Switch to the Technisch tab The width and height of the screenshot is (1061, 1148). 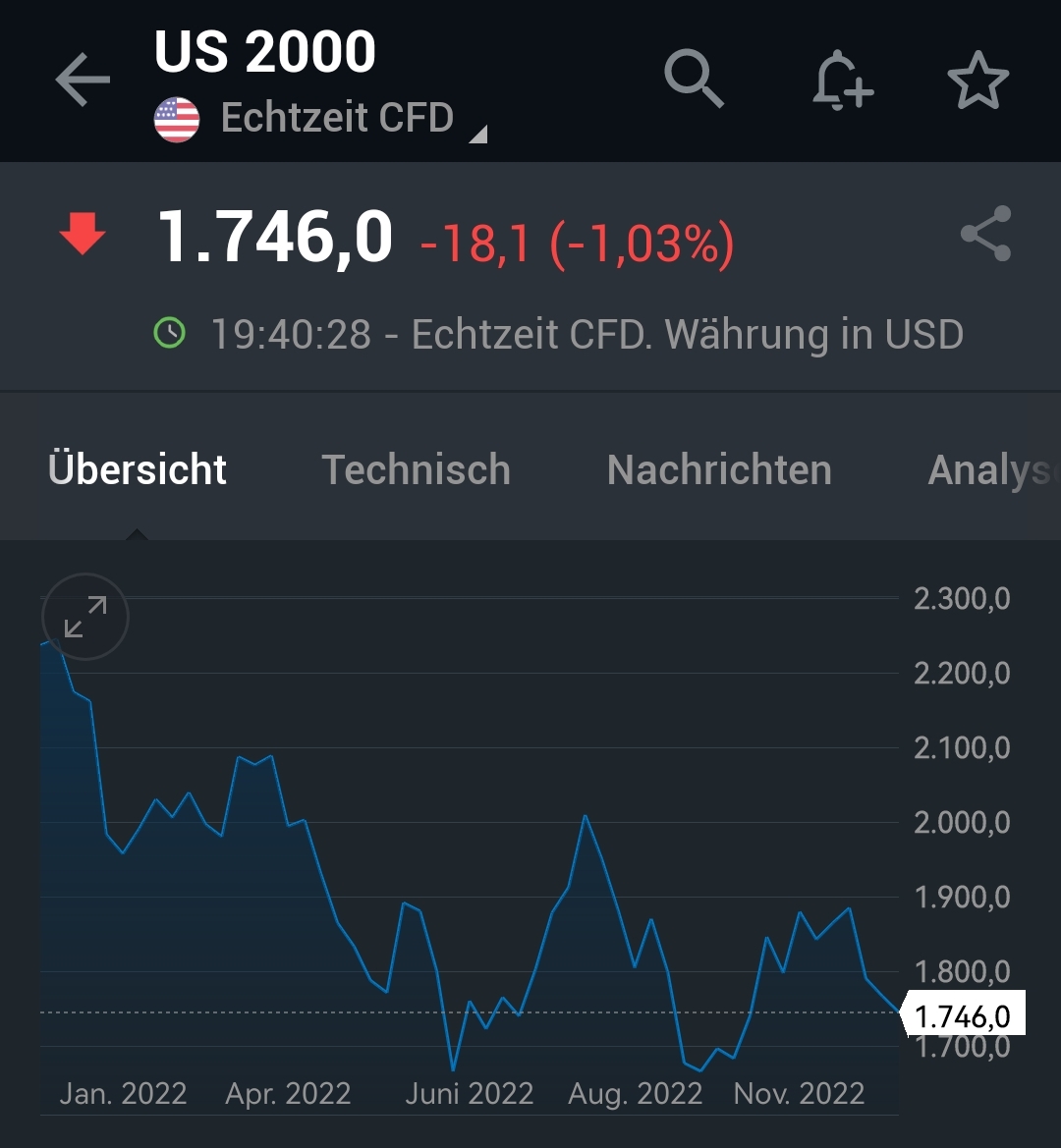[417, 469]
